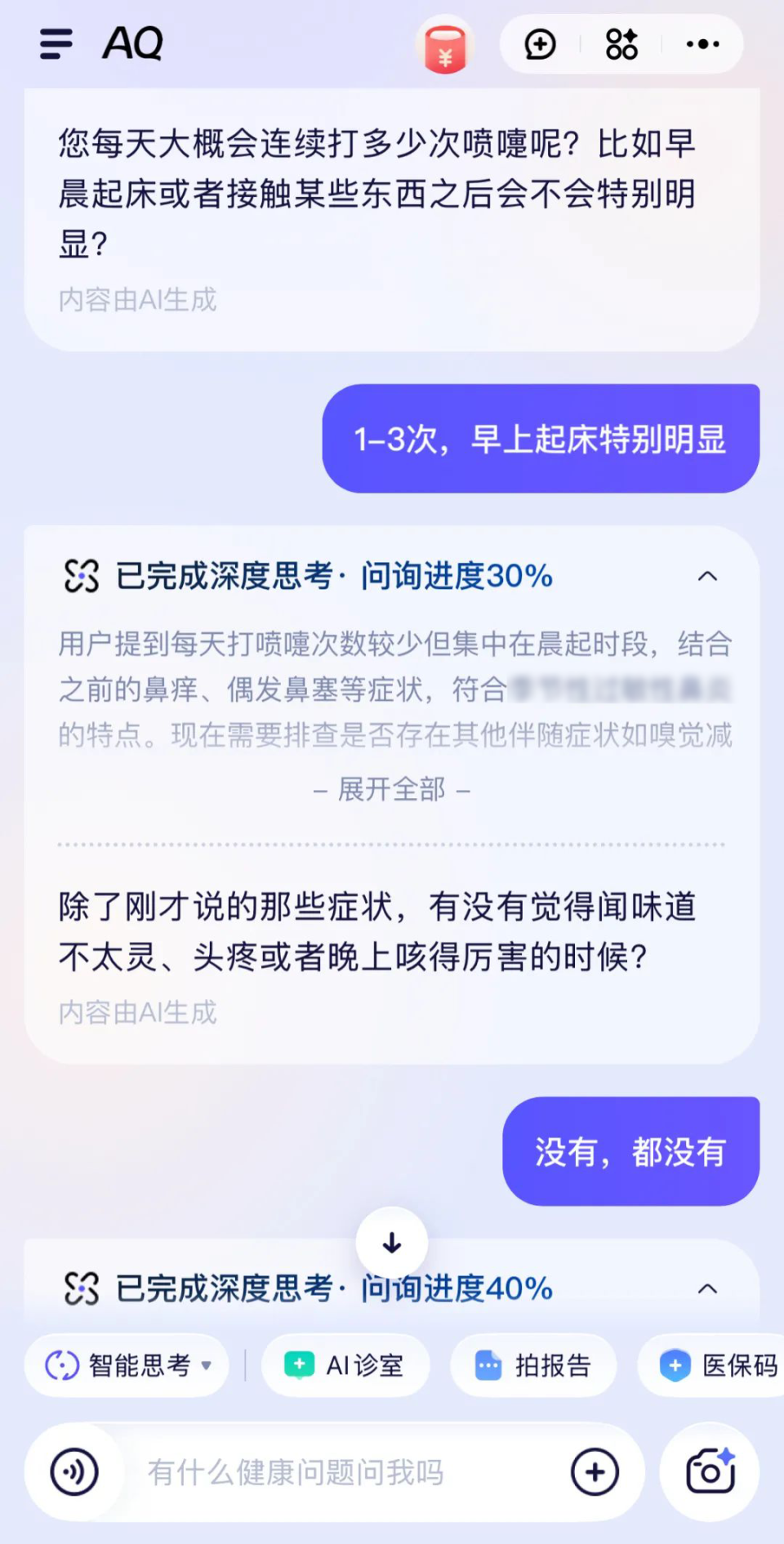Open AI诊室 chip
Screen dimensions: 784x1544
[x=345, y=1365]
